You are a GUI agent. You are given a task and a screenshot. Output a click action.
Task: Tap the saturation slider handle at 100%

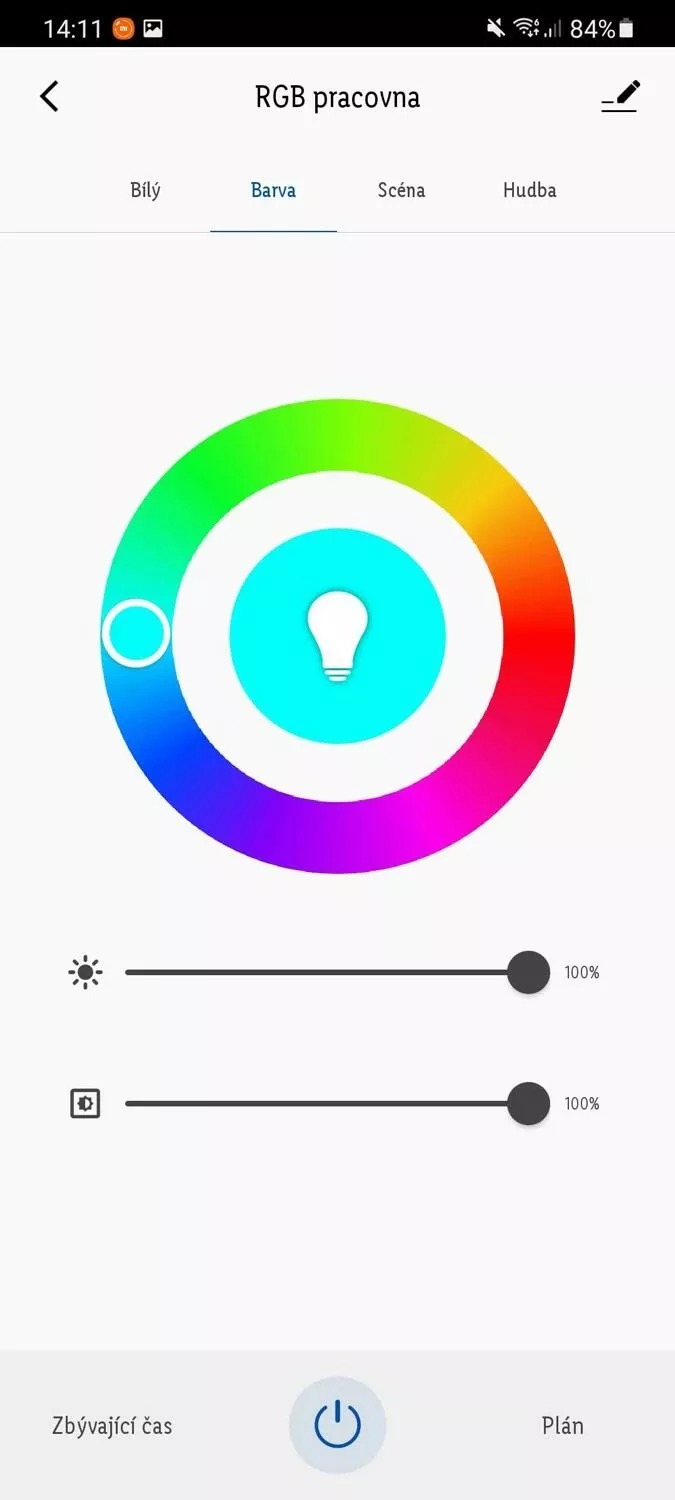(528, 1103)
